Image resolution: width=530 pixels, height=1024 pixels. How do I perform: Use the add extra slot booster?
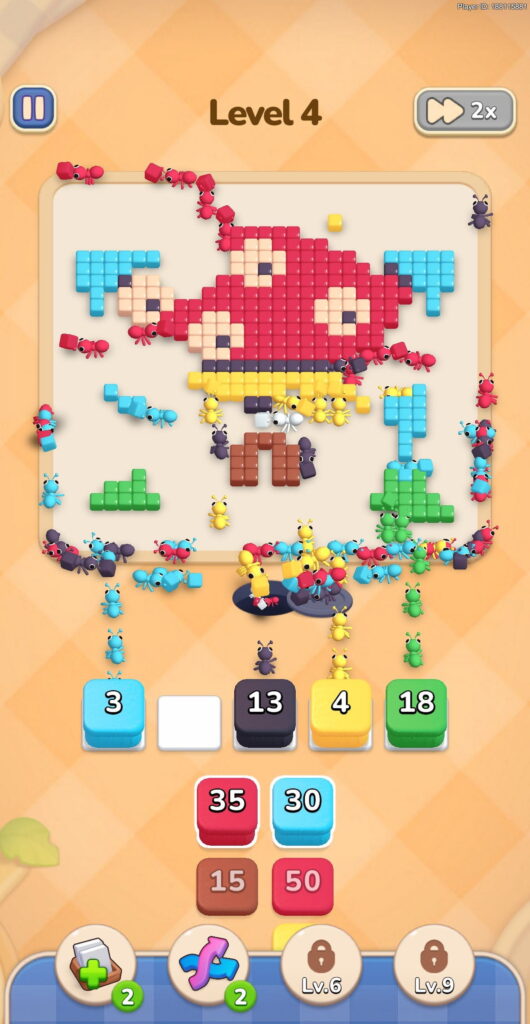point(96,965)
